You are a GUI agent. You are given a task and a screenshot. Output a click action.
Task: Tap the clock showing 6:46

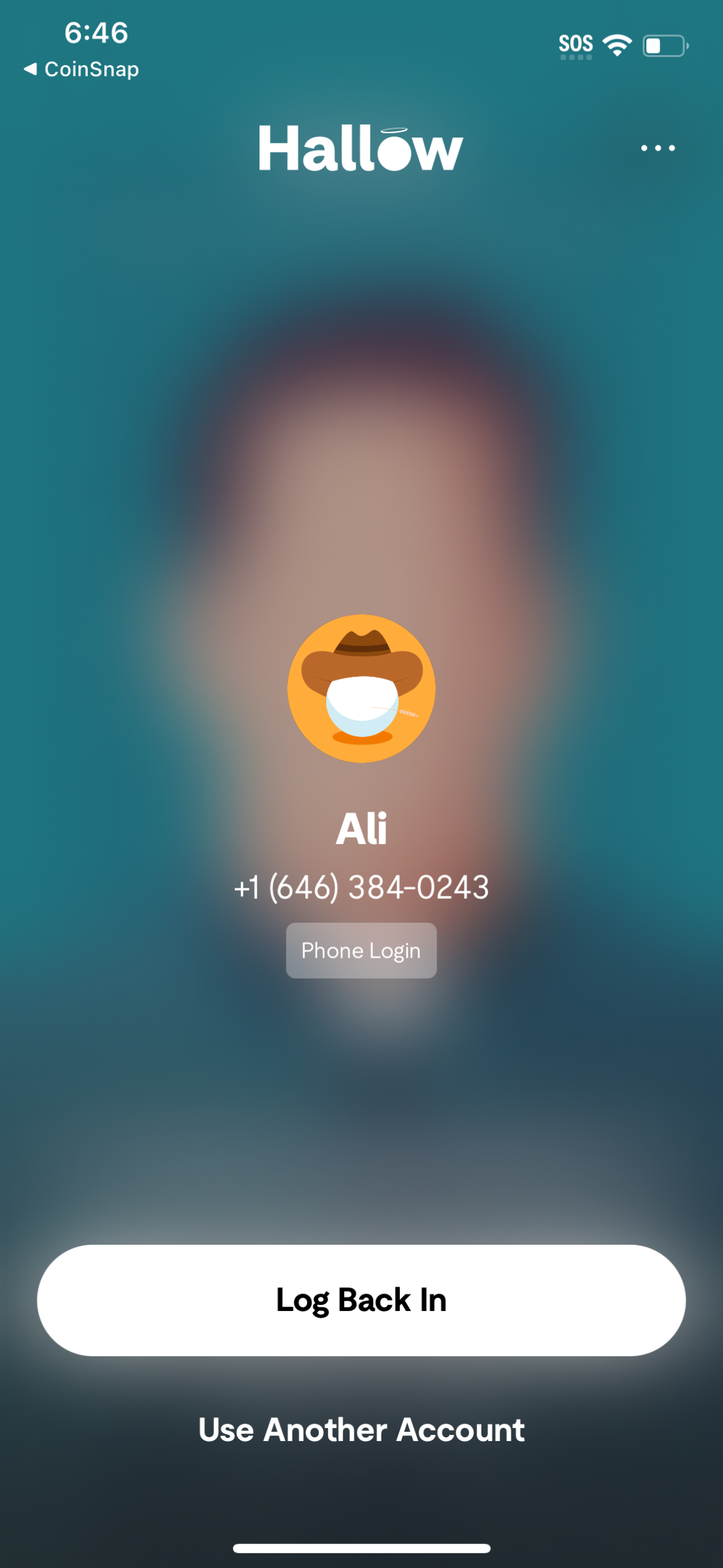96,35
